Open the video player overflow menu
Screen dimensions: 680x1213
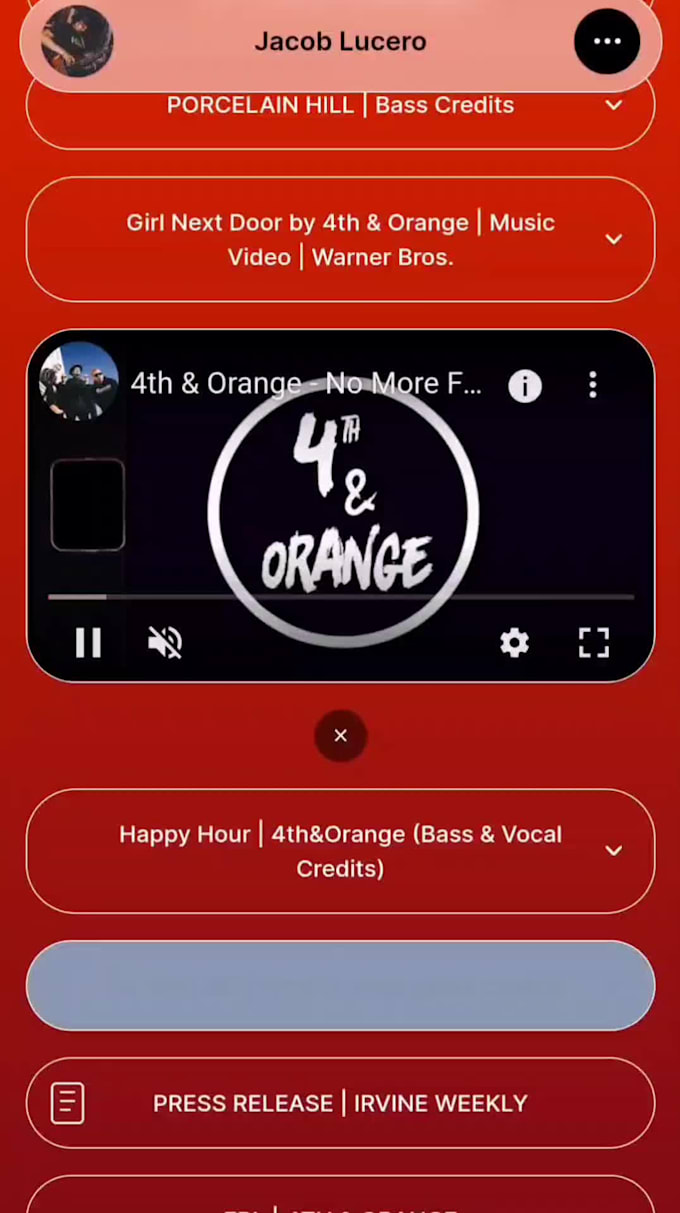point(593,385)
